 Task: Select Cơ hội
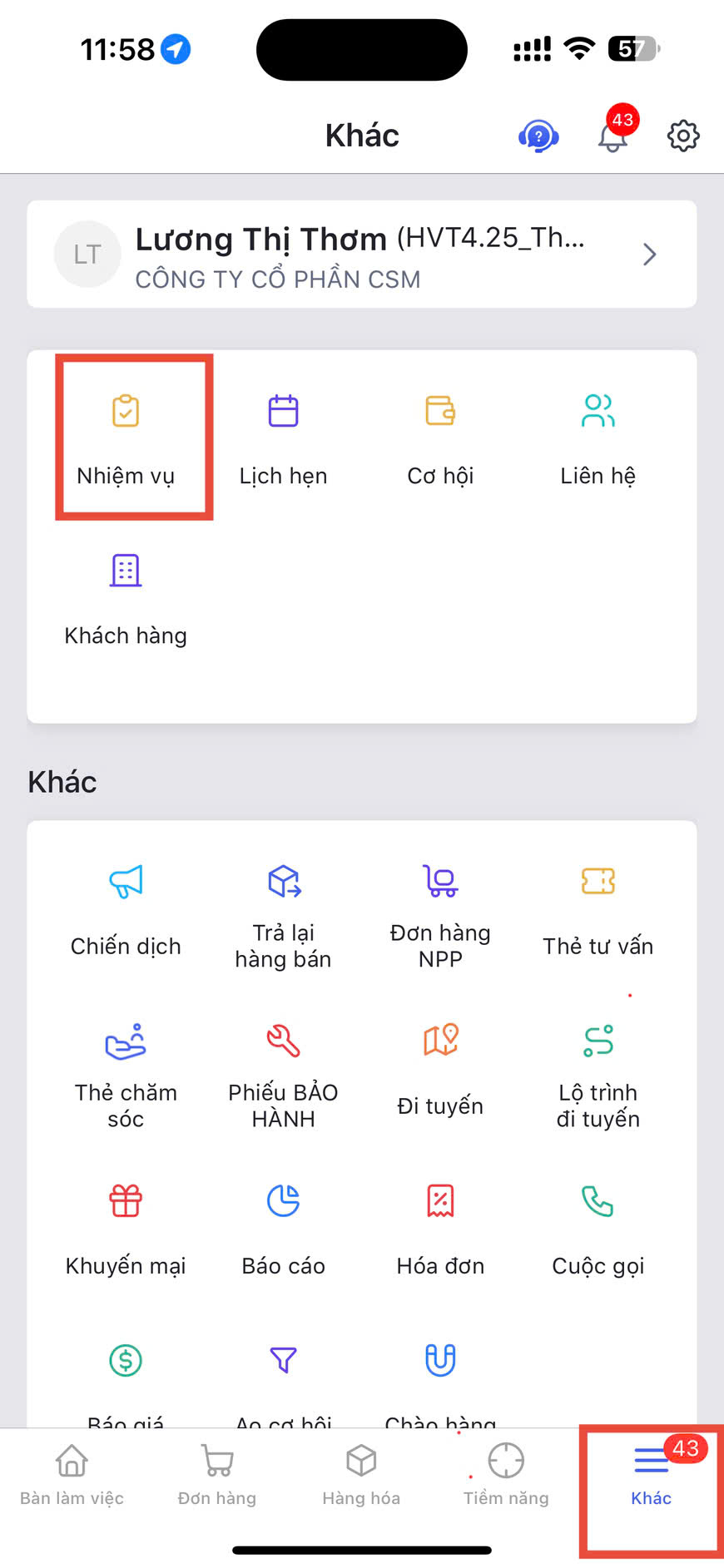440,438
